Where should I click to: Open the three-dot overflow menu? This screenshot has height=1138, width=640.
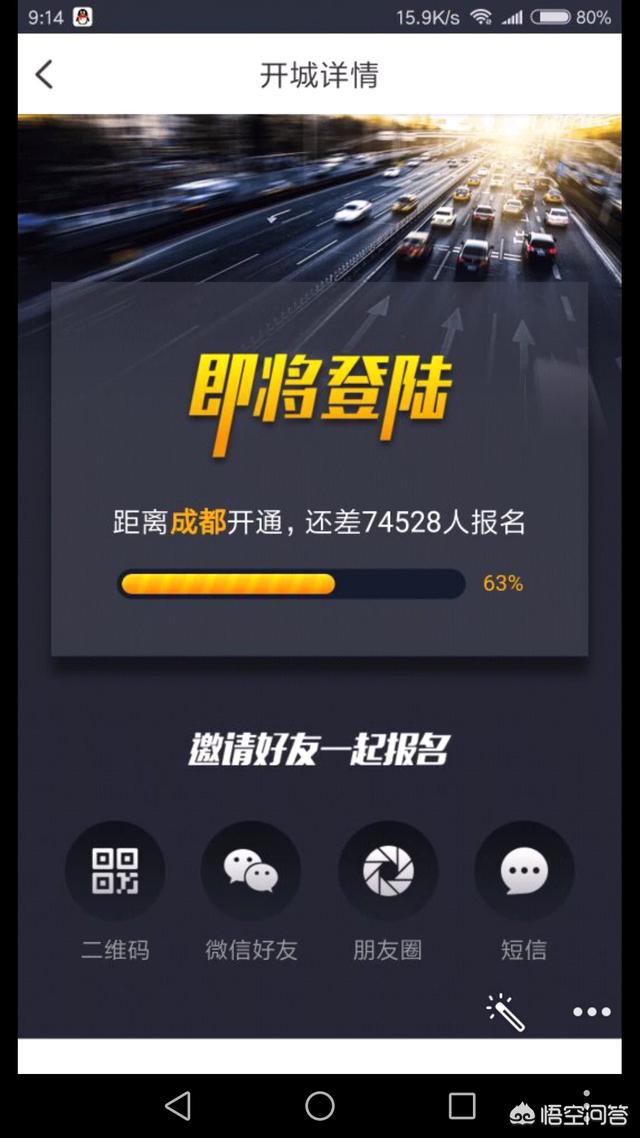coord(591,1012)
